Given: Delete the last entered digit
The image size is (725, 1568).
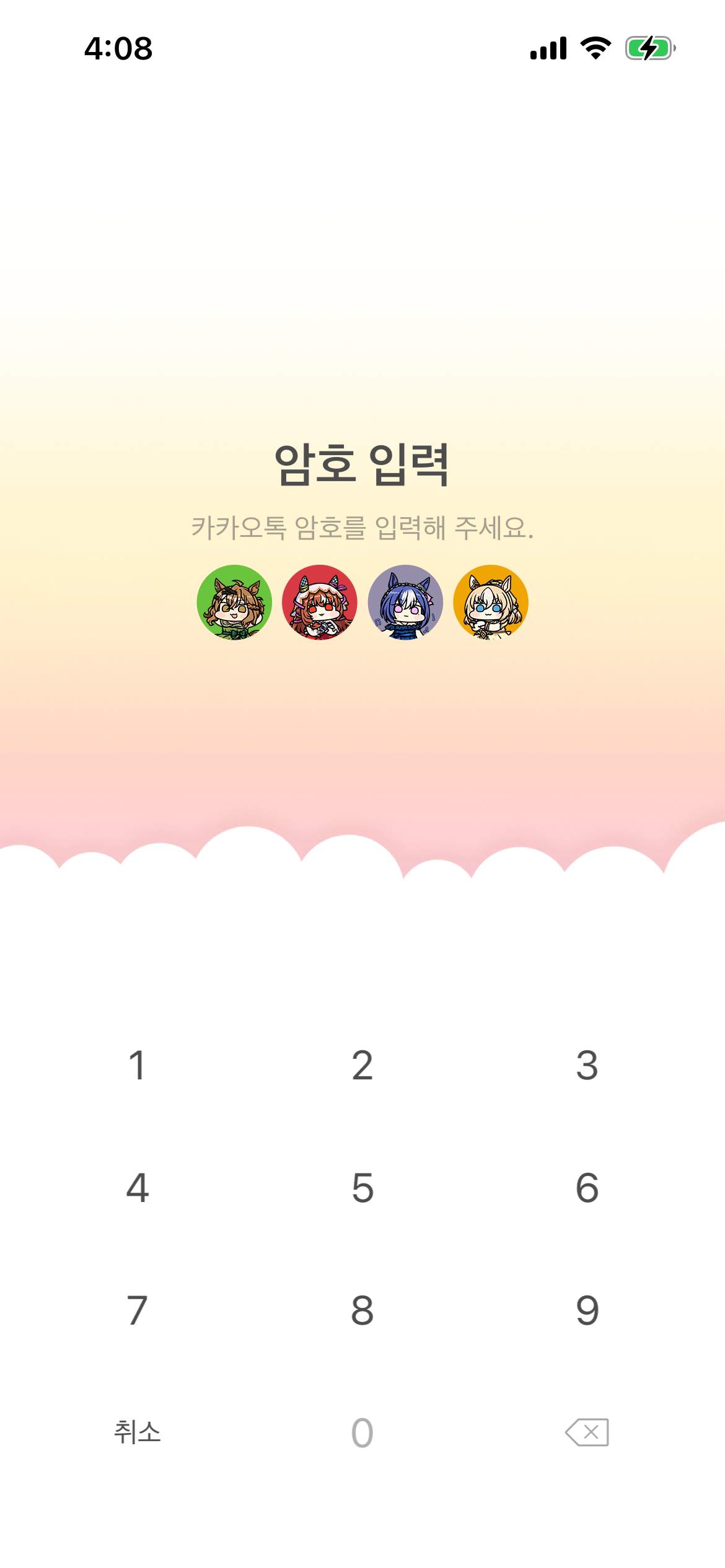Looking at the screenshot, I should (587, 1432).
